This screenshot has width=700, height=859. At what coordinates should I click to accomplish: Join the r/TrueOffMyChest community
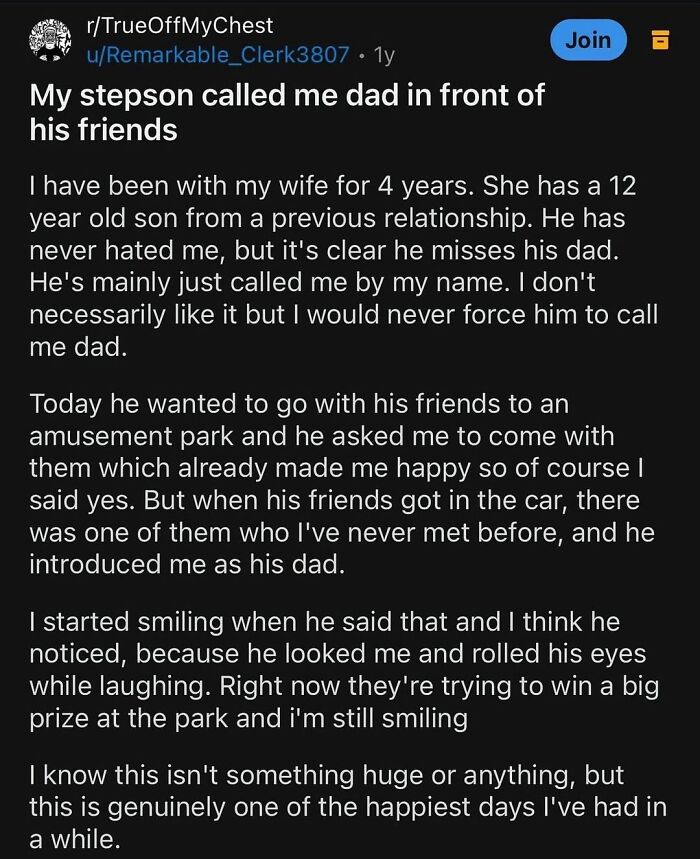[x=588, y=40]
